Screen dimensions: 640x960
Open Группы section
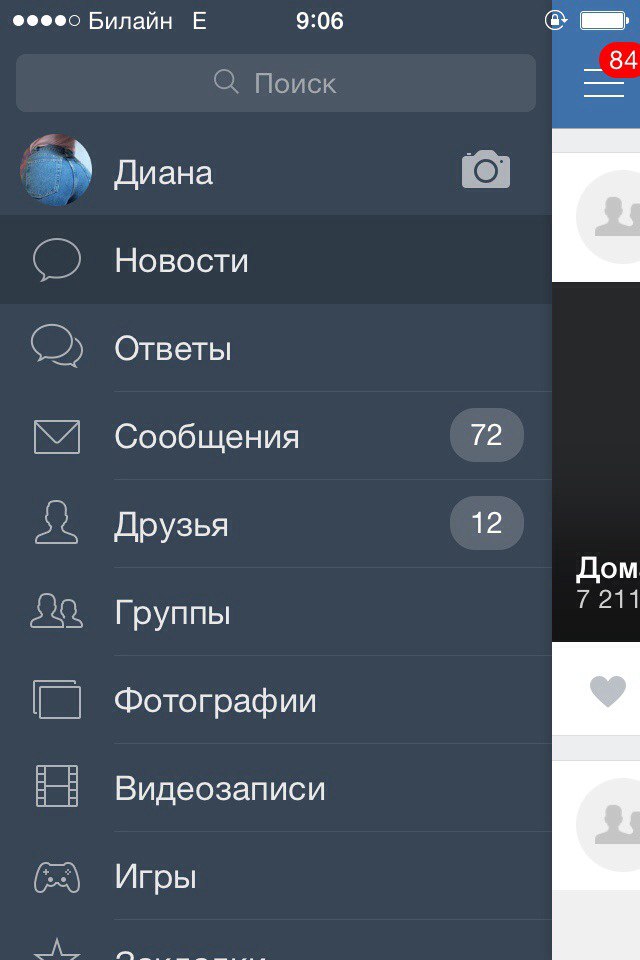(x=172, y=613)
